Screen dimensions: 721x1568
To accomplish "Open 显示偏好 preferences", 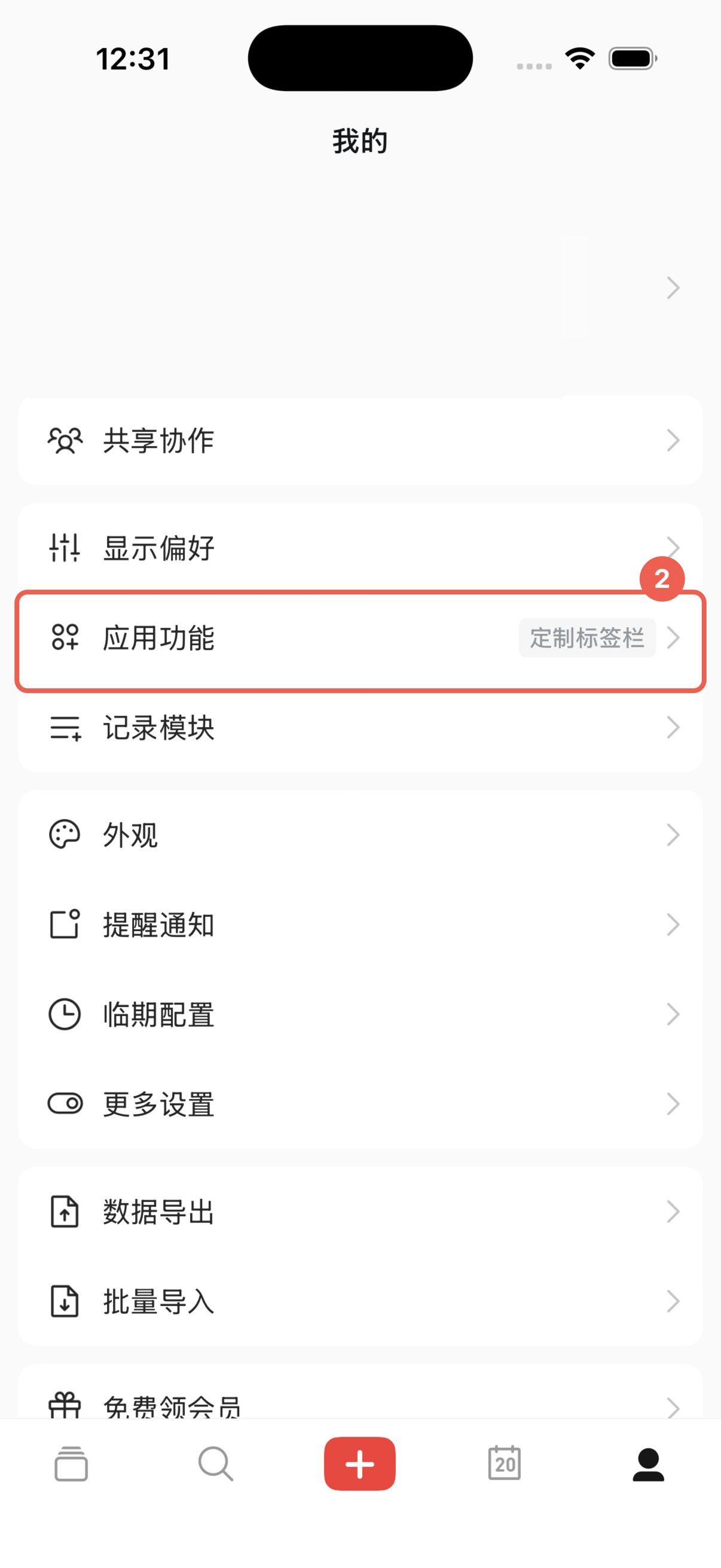I will [360, 547].
